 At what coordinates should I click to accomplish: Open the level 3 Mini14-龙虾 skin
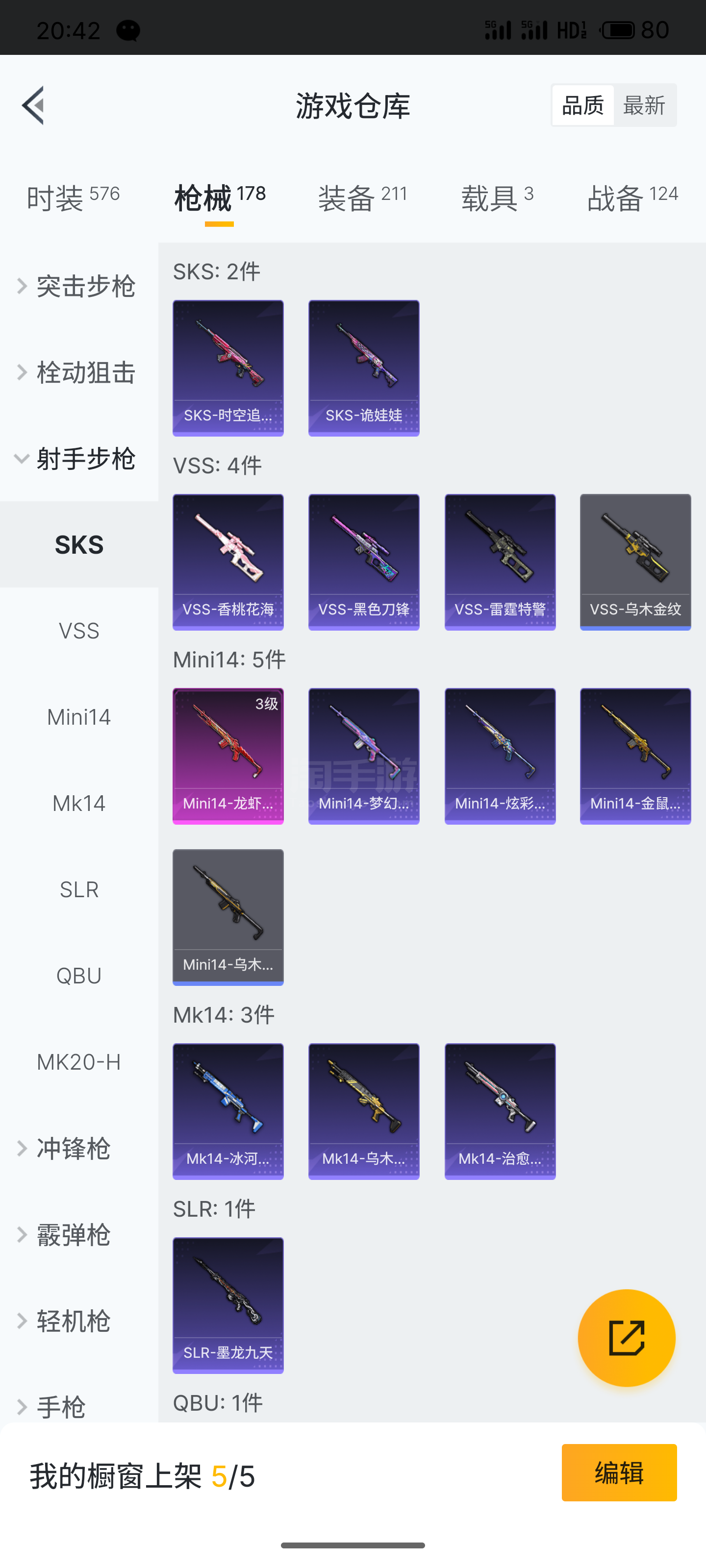(x=228, y=756)
